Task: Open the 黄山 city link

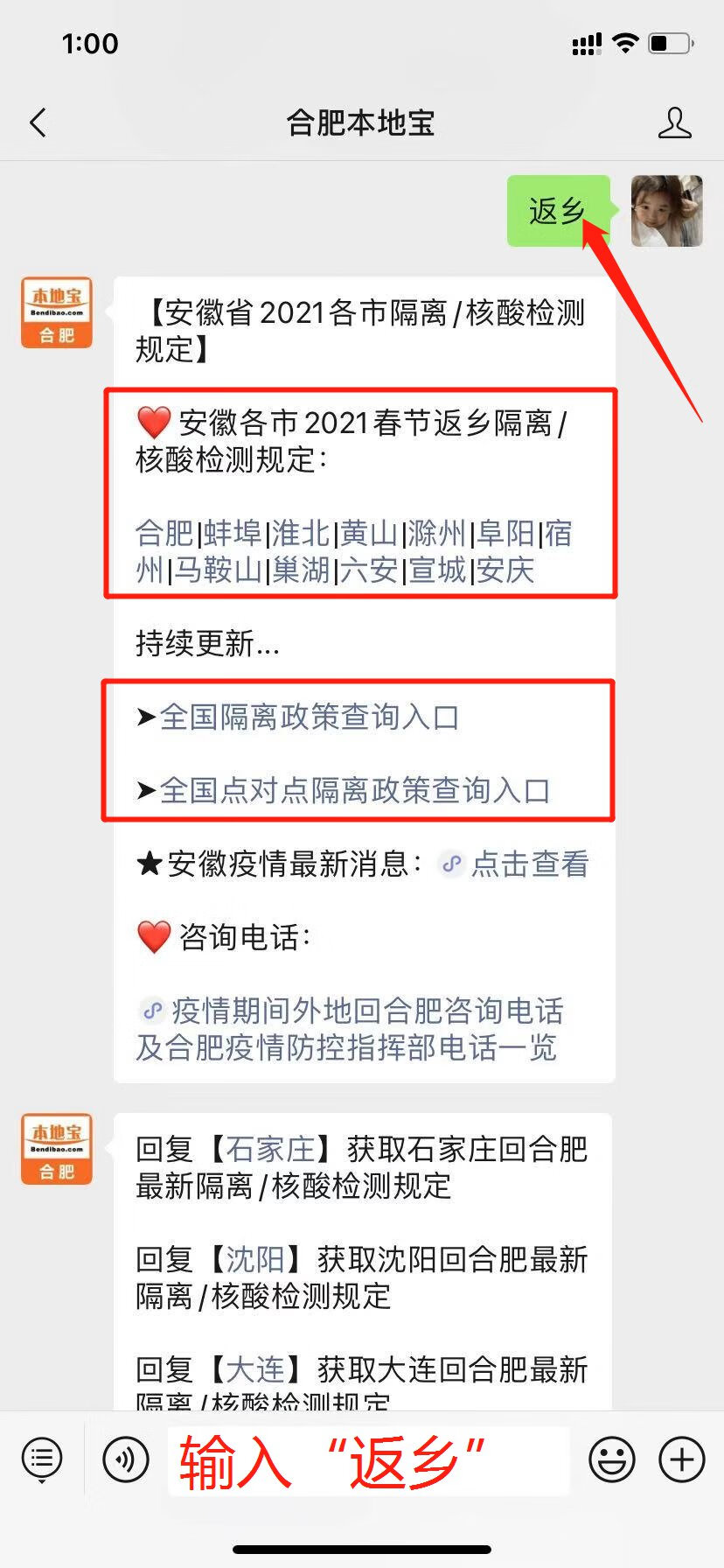Action: tap(369, 533)
